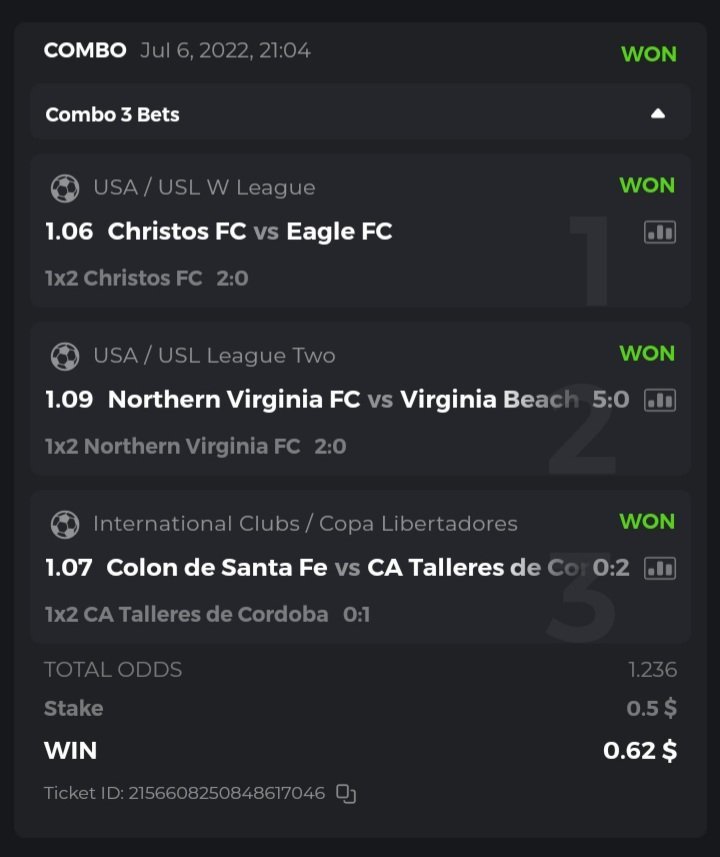Open stats for Christos FC vs Eagle FC
This screenshot has width=720, height=857.
click(x=659, y=232)
